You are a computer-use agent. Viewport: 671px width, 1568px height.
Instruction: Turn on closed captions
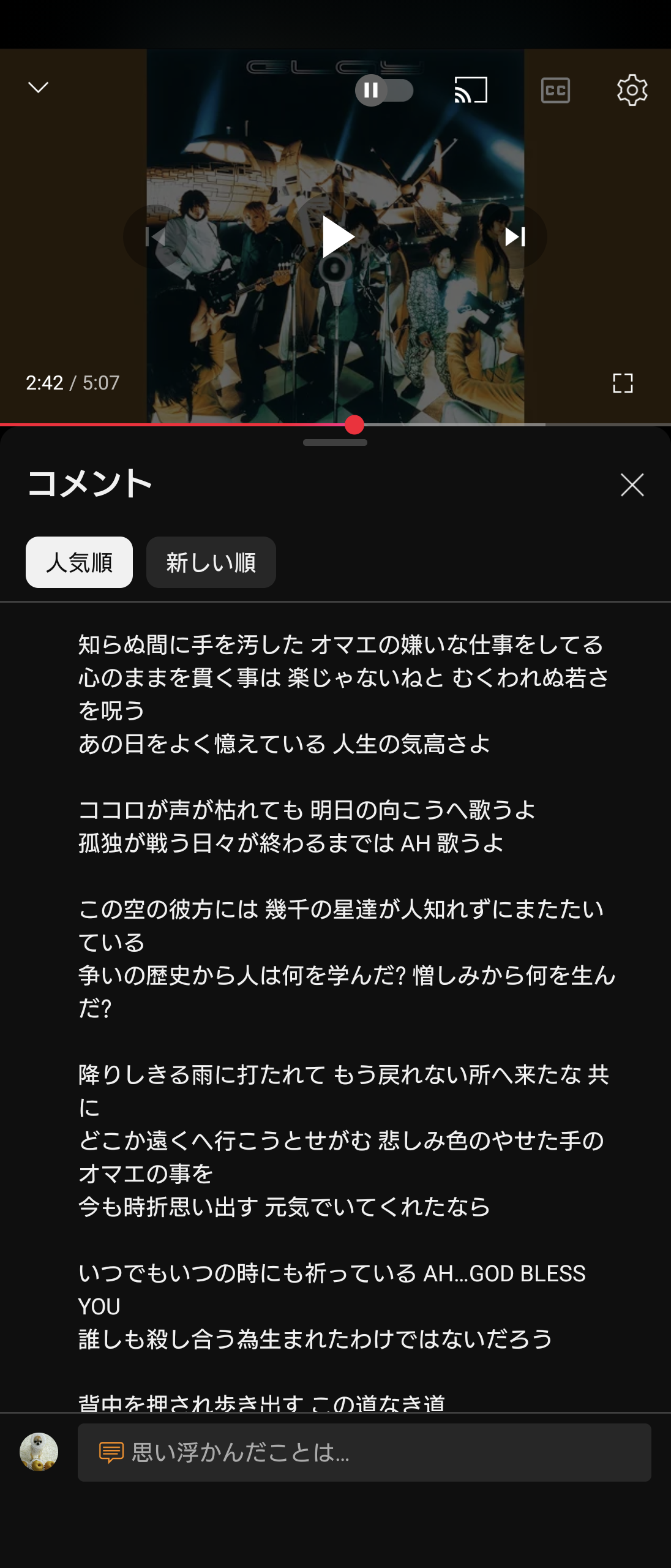pos(555,91)
